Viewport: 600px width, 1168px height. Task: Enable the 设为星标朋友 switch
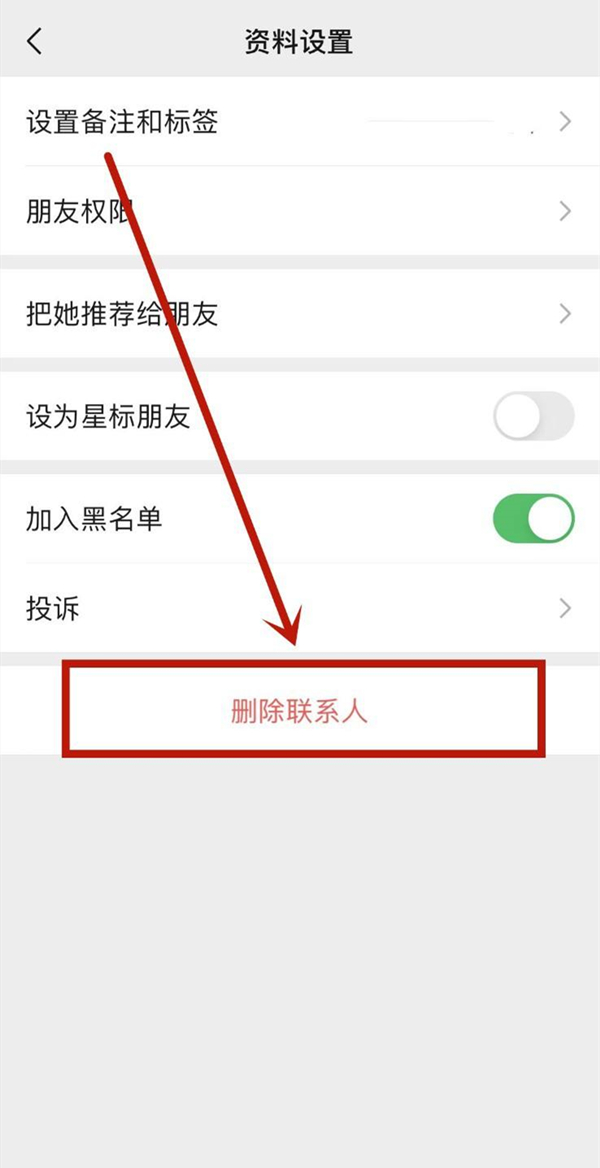coord(533,417)
